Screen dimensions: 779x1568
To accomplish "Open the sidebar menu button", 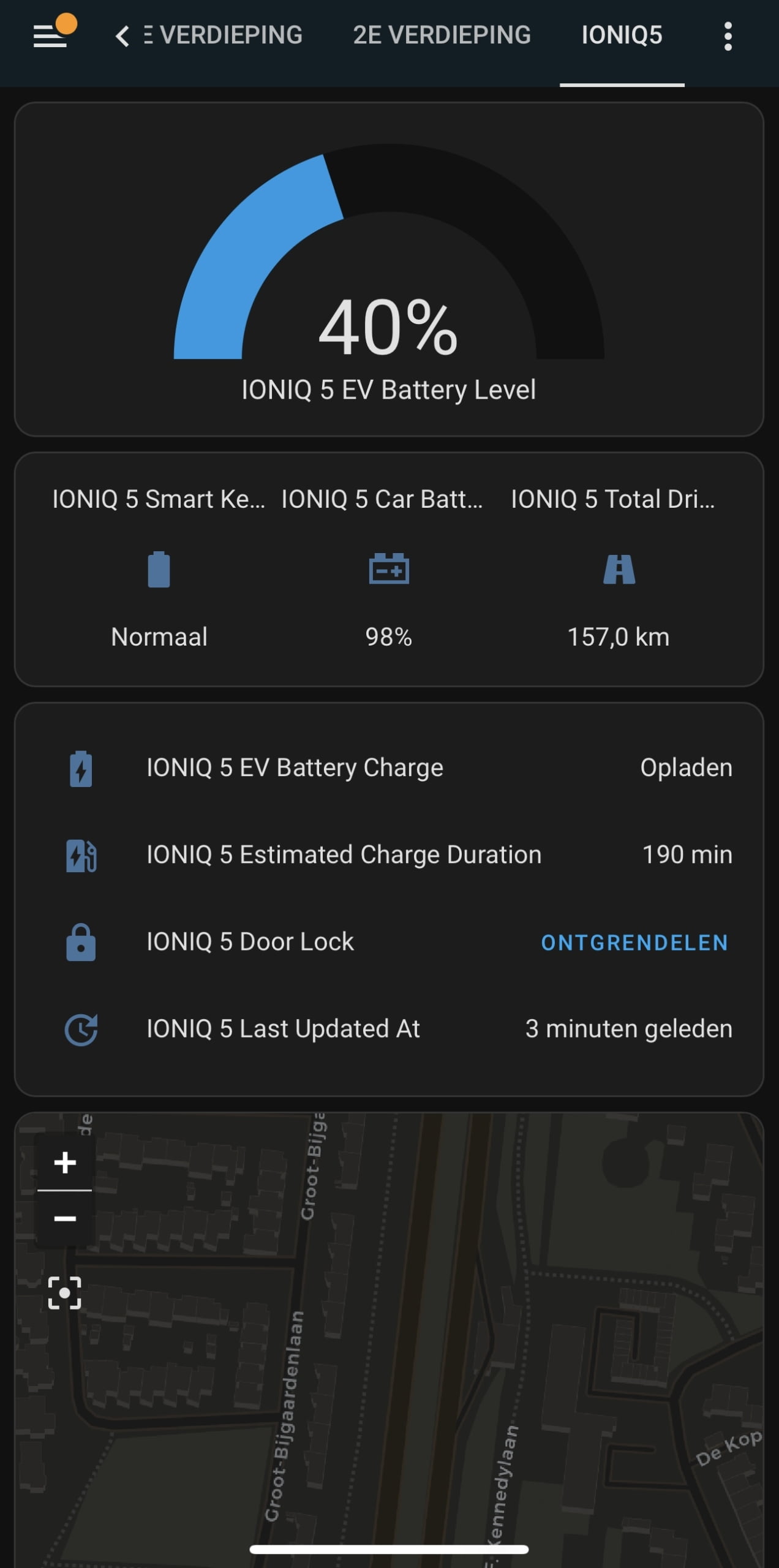I will (x=50, y=36).
